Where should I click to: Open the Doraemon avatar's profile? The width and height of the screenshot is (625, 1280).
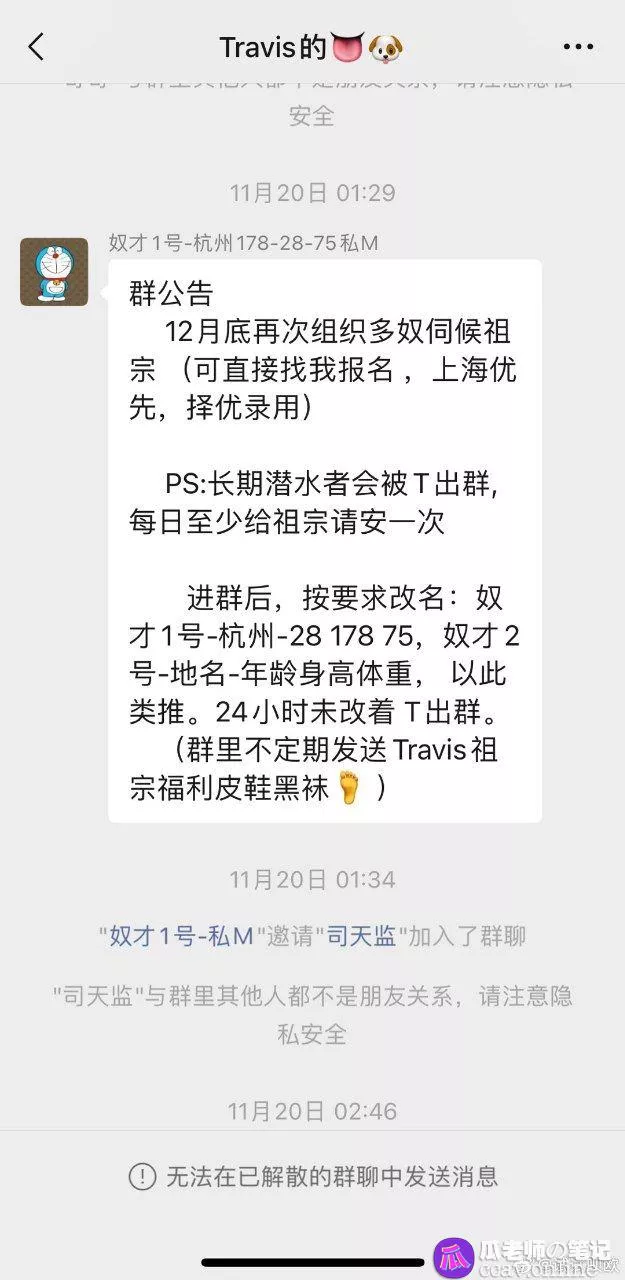pos(54,272)
